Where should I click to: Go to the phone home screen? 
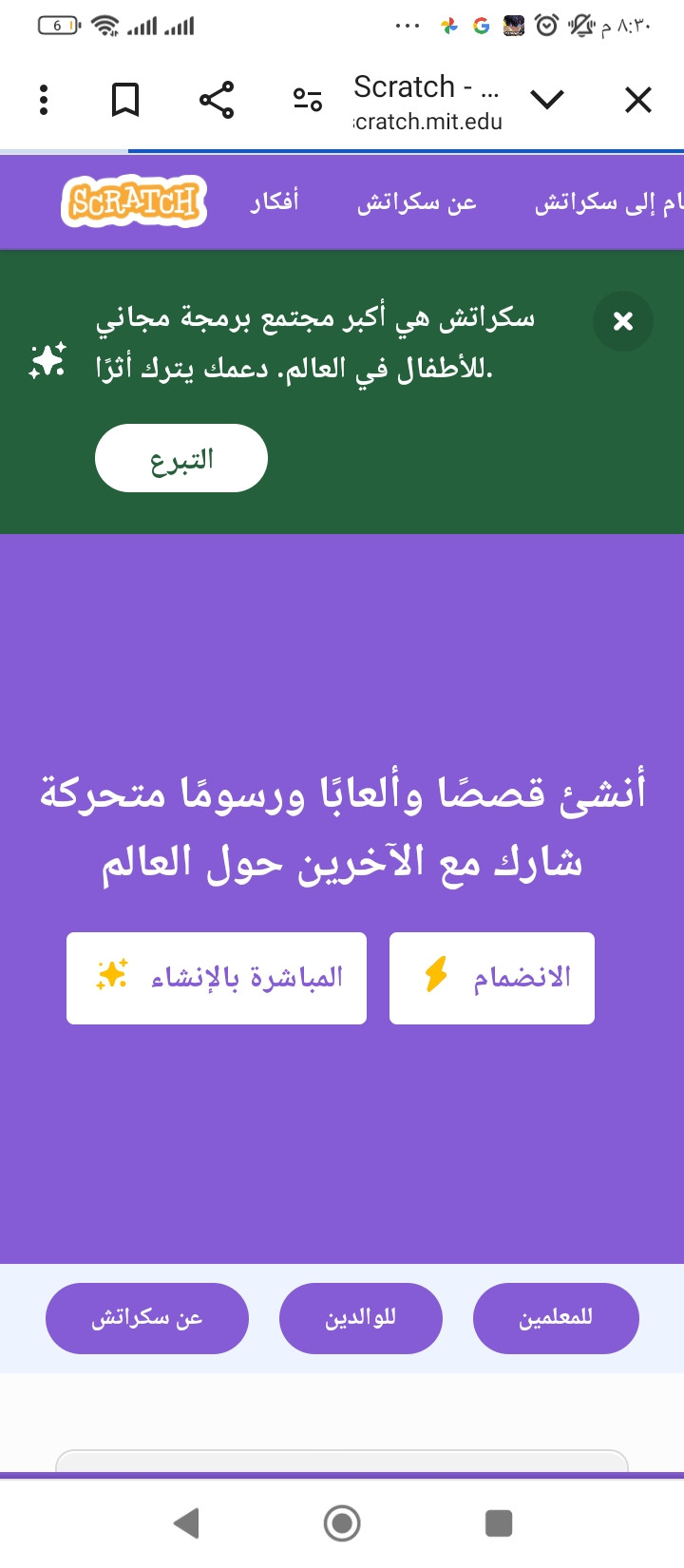[x=342, y=1523]
